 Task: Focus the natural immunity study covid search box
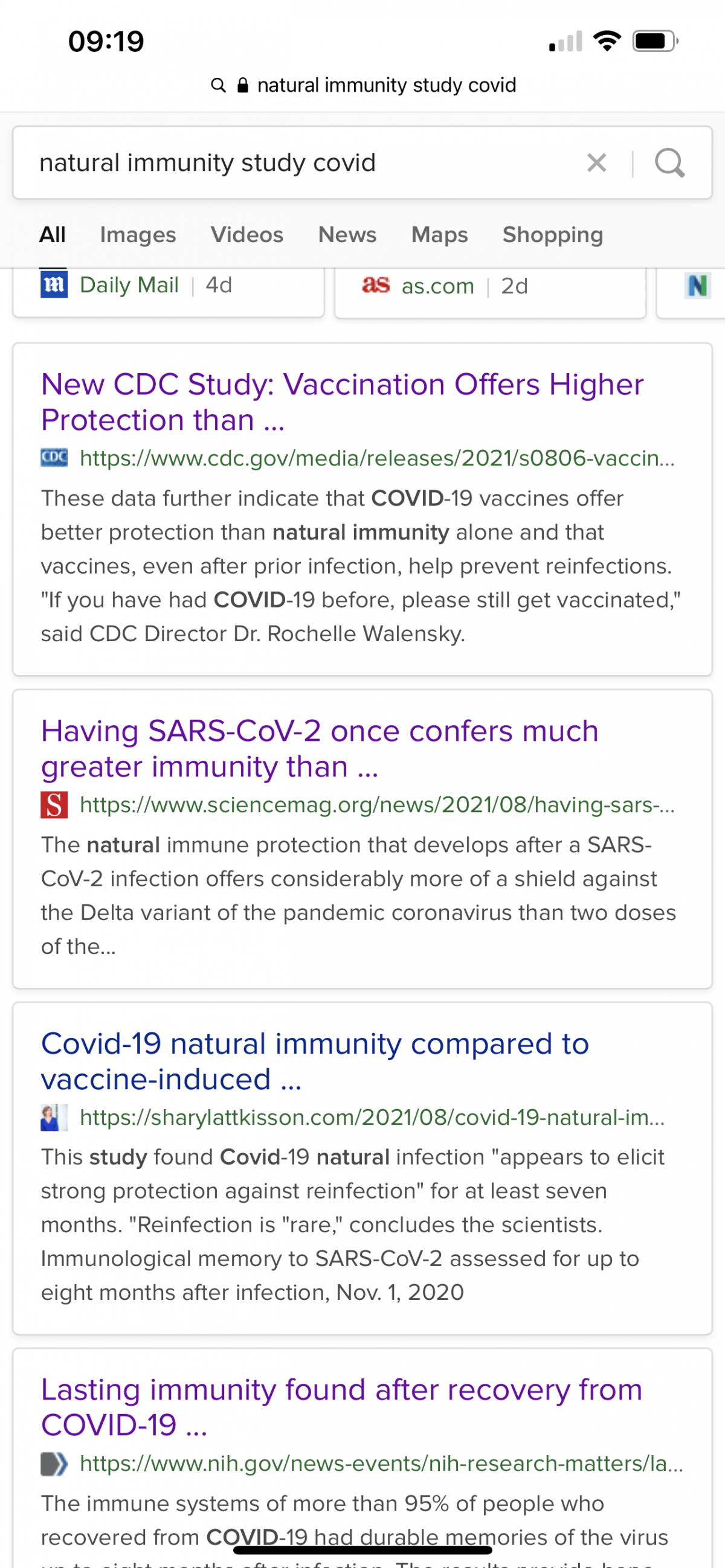tap(304, 162)
